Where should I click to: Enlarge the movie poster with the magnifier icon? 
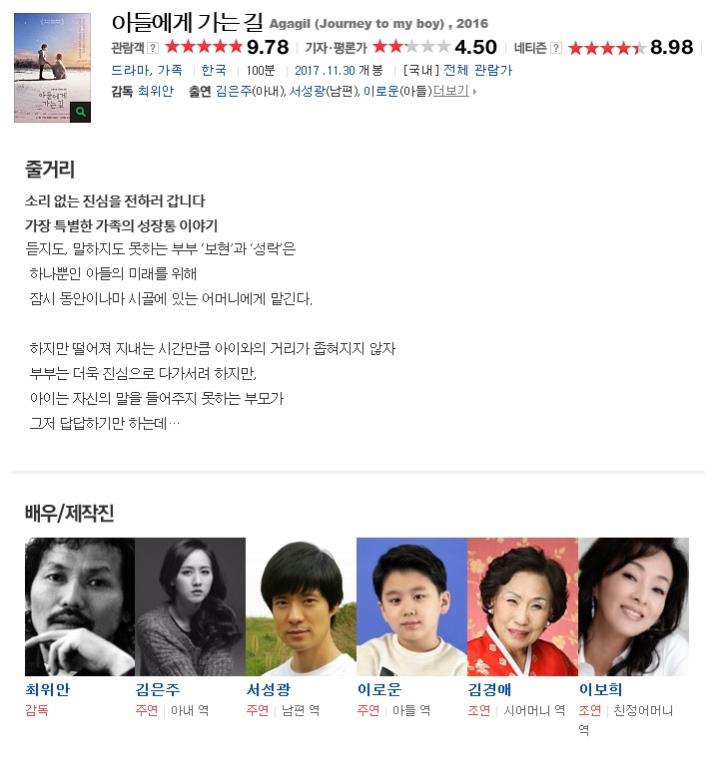point(80,112)
